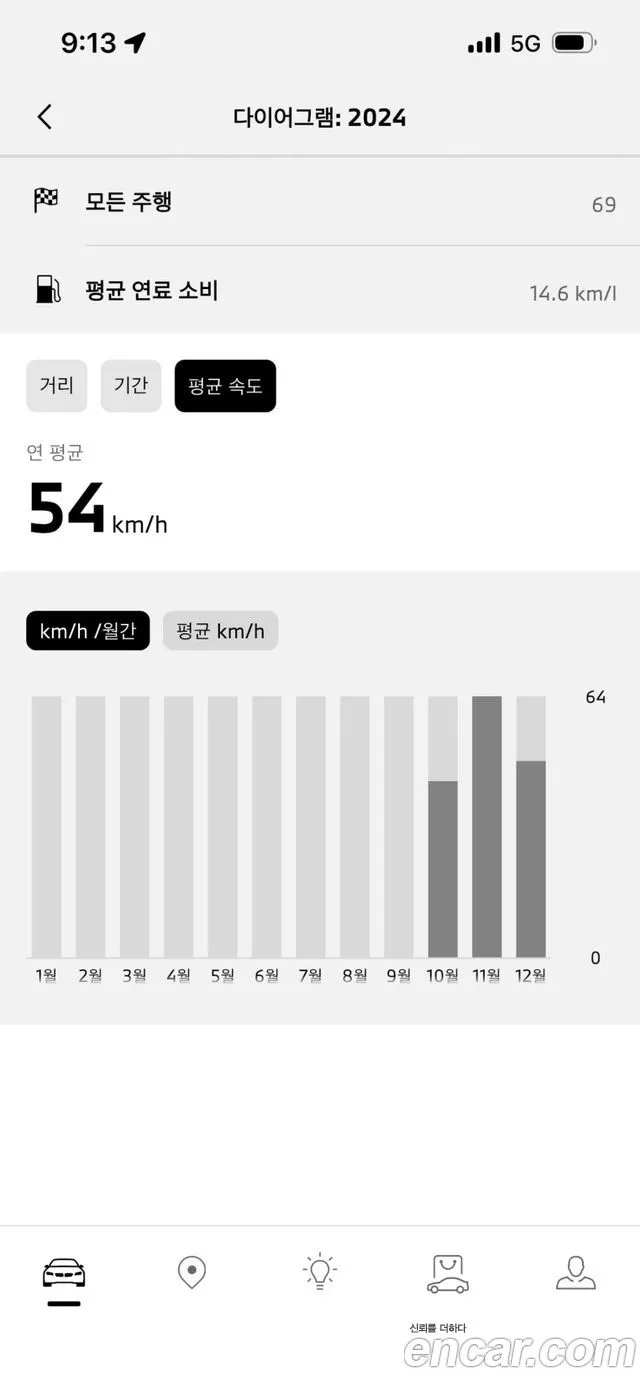The width and height of the screenshot is (640, 1386).
Task: Tap the 11월 bar in the chart
Action: point(487,827)
